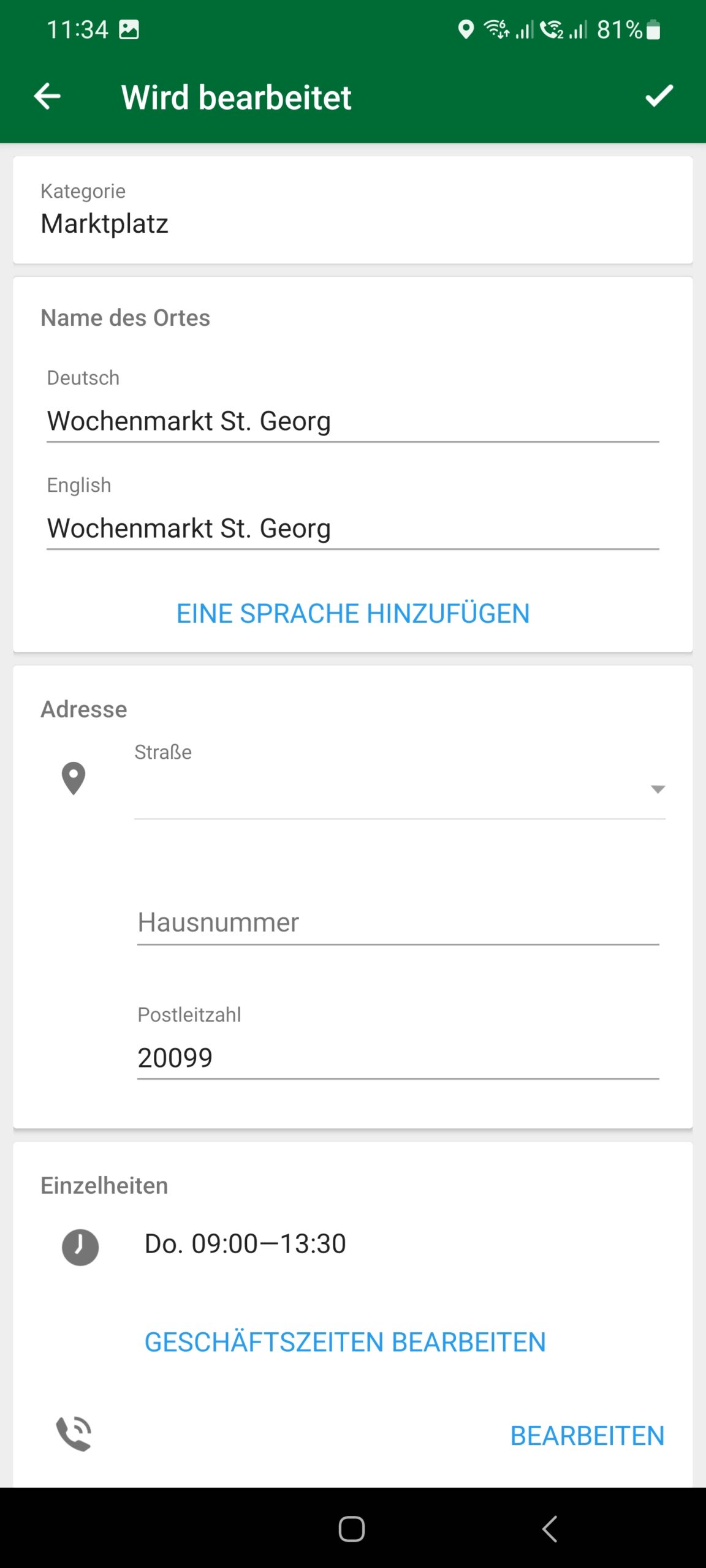The image size is (706, 1568).
Task: Tap Eine Sprache hinzufügen
Action: [x=353, y=613]
